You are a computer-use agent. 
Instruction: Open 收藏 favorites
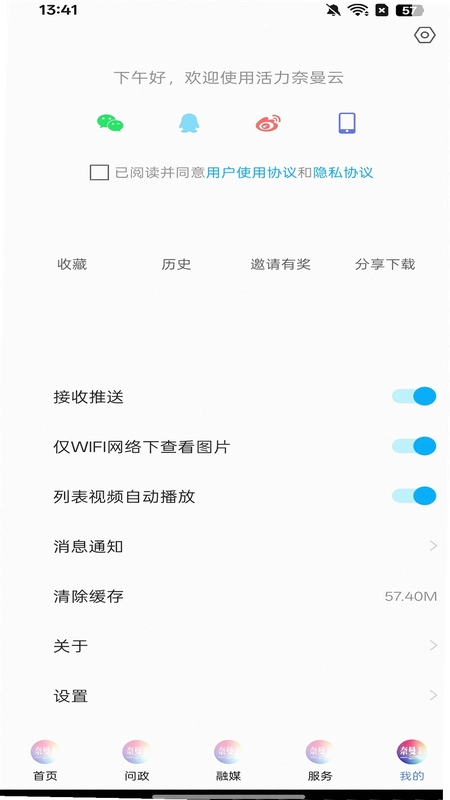coord(72,264)
